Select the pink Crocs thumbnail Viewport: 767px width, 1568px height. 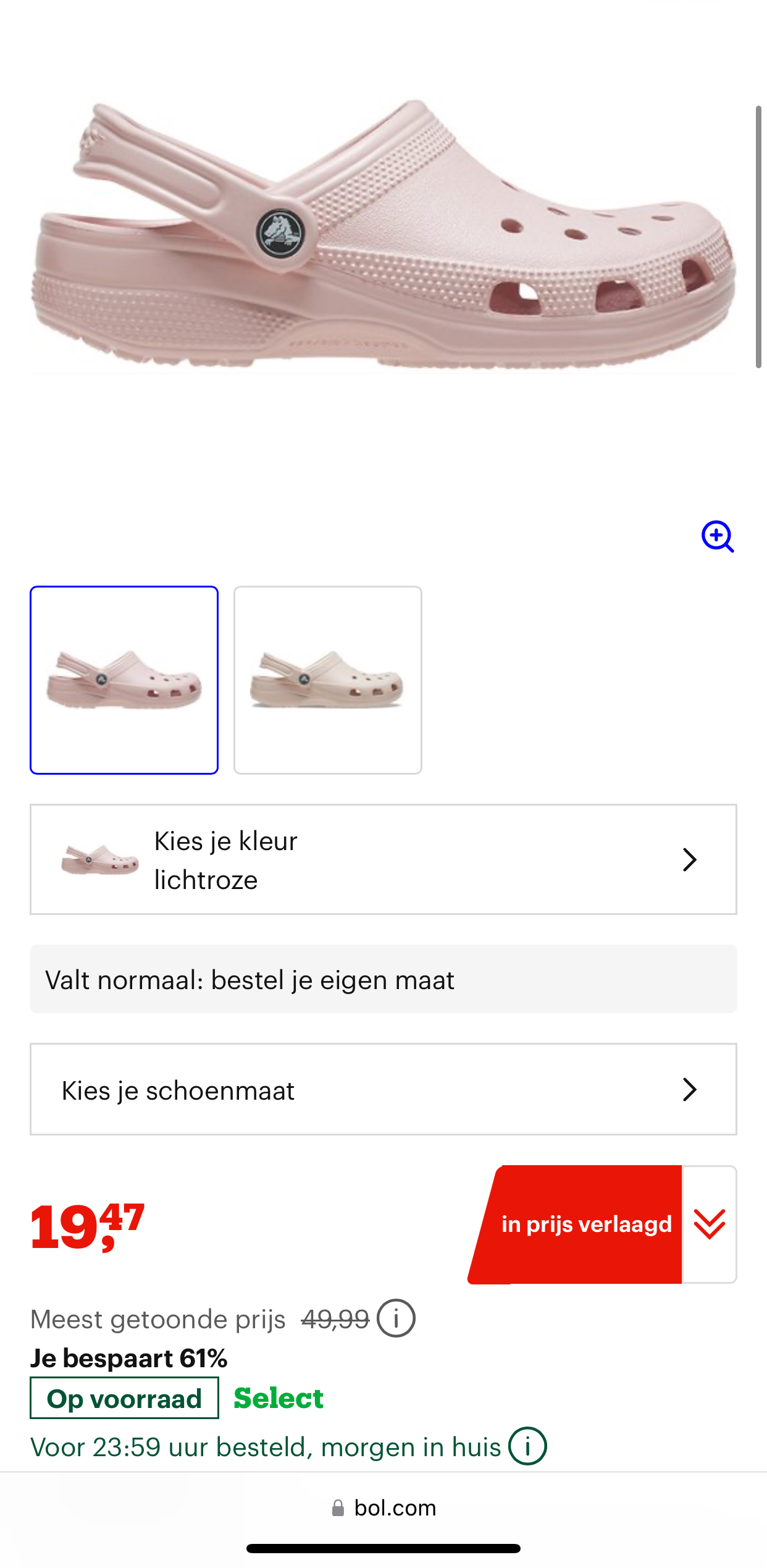[124, 680]
